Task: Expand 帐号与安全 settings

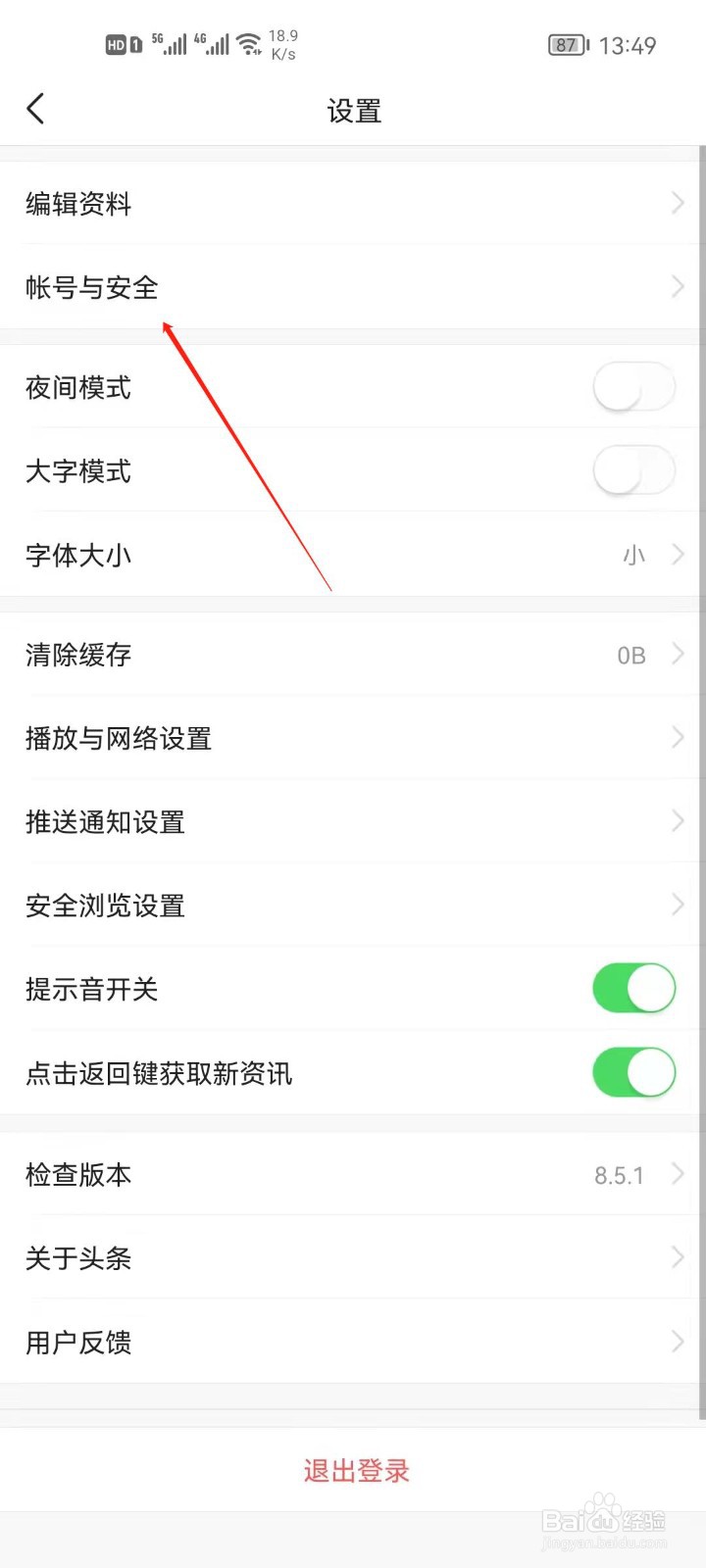Action: pyautogui.click(x=353, y=287)
